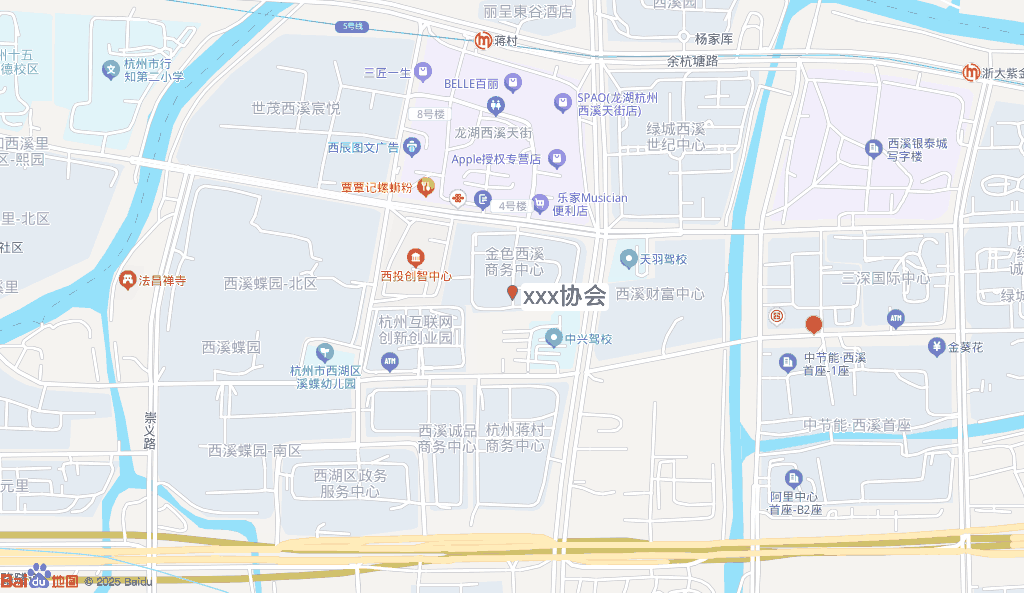Tap the 阿里中心·首座-B2座 point
1024x593 pixels.
coord(794,479)
